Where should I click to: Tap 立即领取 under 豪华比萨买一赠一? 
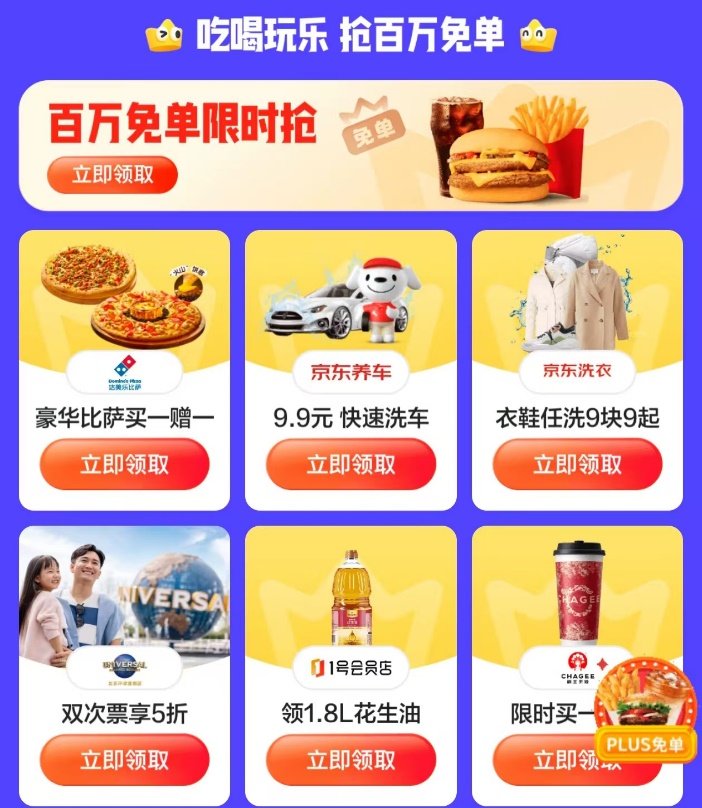pyautogui.click(x=125, y=464)
